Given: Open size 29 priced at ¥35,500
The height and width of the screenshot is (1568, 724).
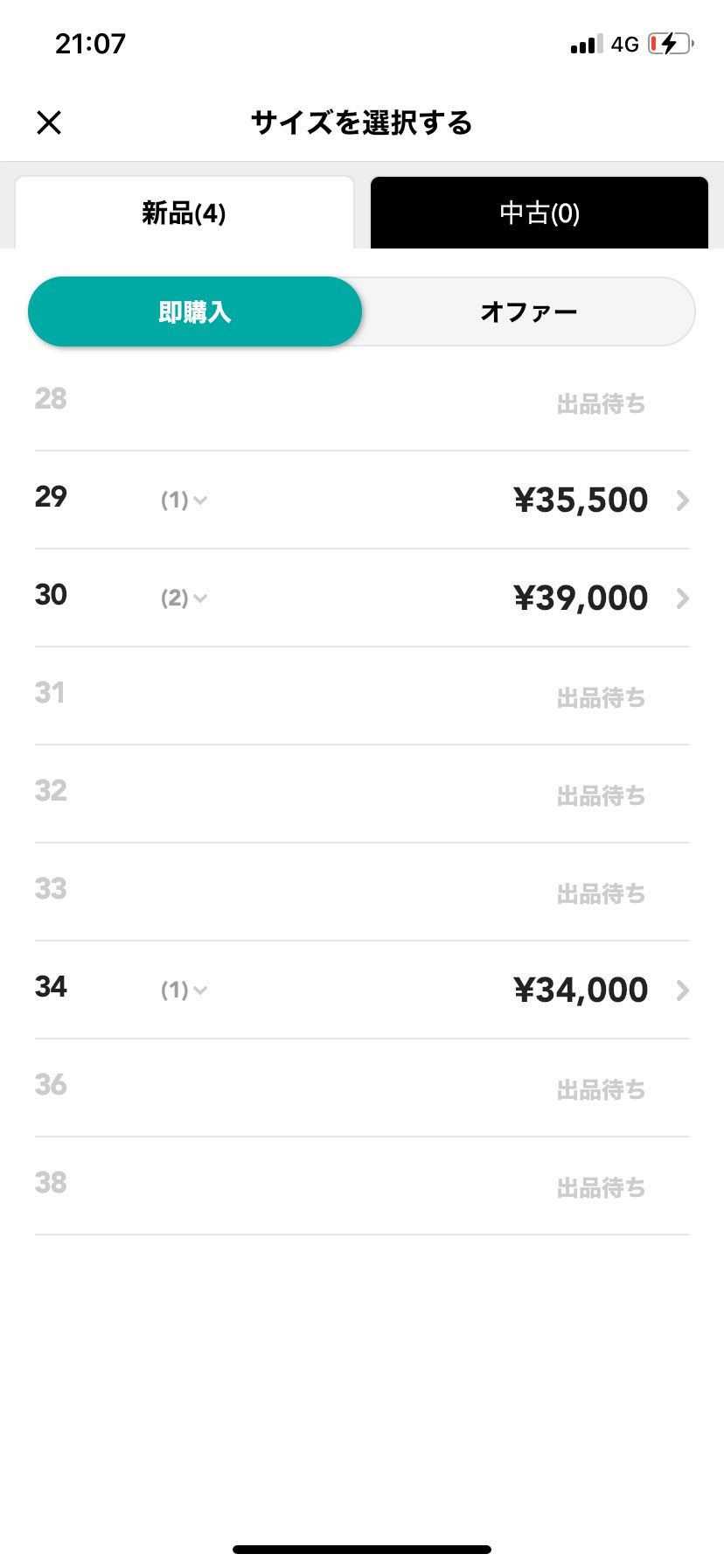Looking at the screenshot, I should click(362, 500).
